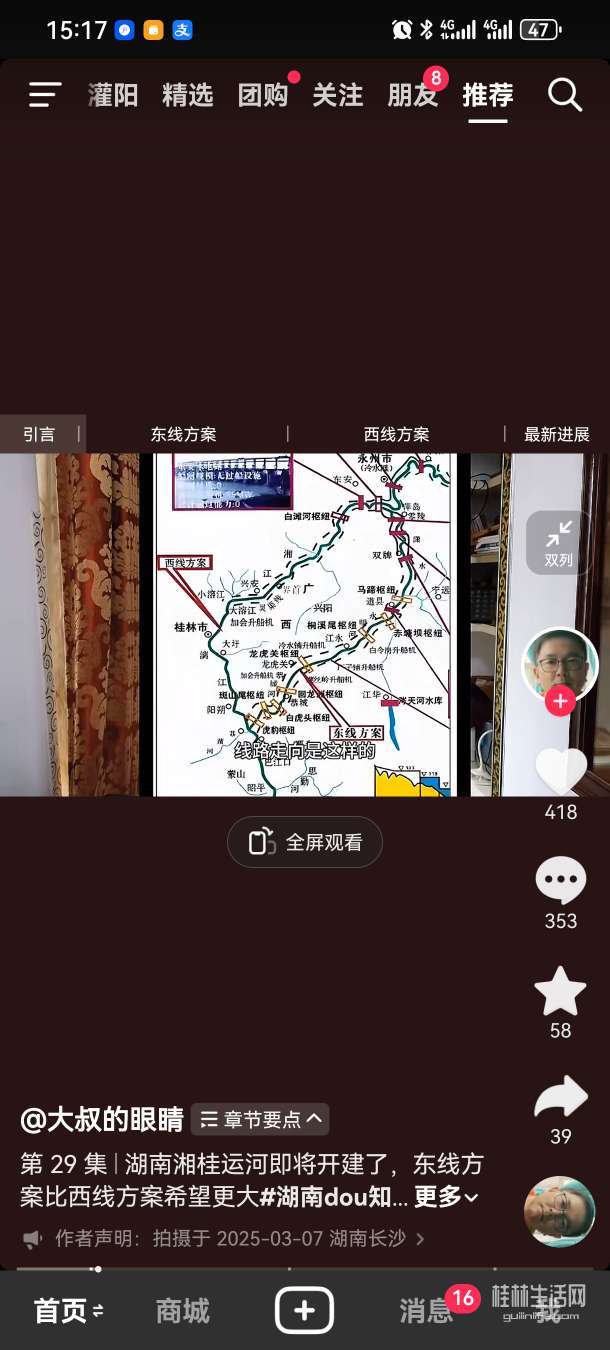This screenshot has width=610, height=1350.
Task: Like this video
Action: [x=560, y=772]
